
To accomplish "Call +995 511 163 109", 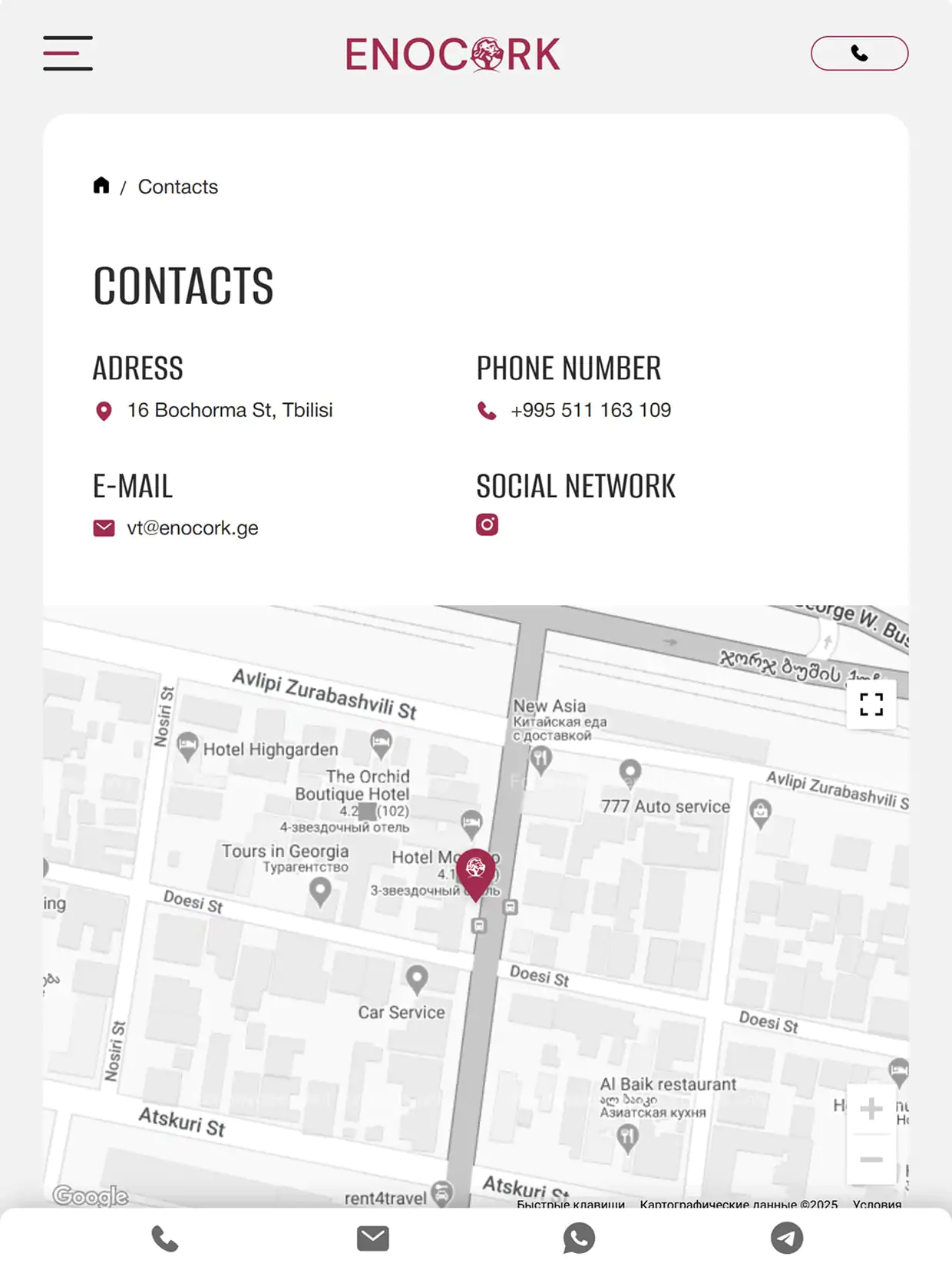I will [590, 410].
